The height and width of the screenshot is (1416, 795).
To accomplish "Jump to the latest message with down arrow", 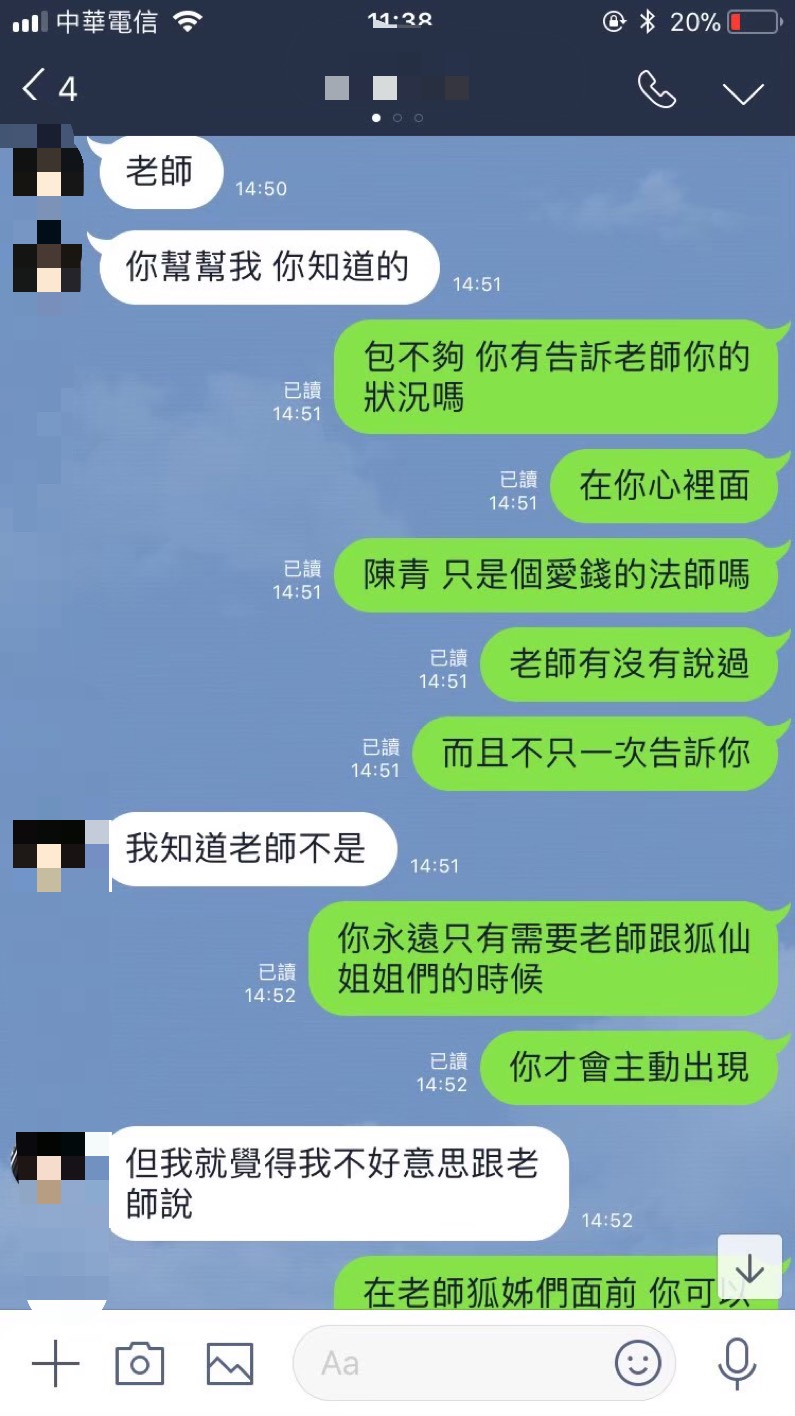I will click(x=750, y=1267).
